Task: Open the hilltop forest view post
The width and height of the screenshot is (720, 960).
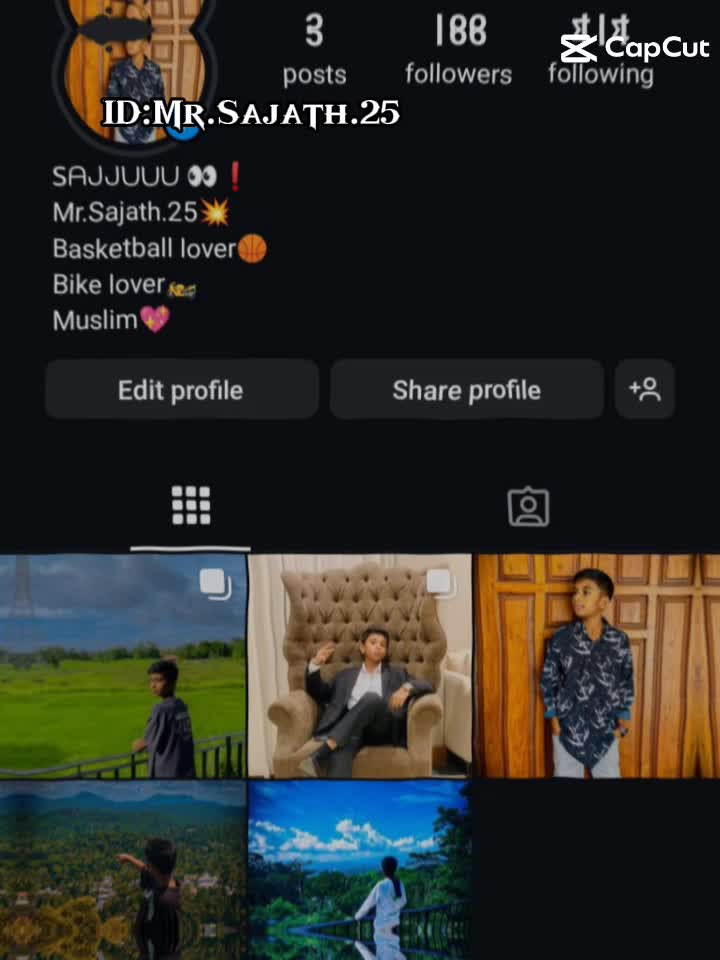Action: (122, 870)
